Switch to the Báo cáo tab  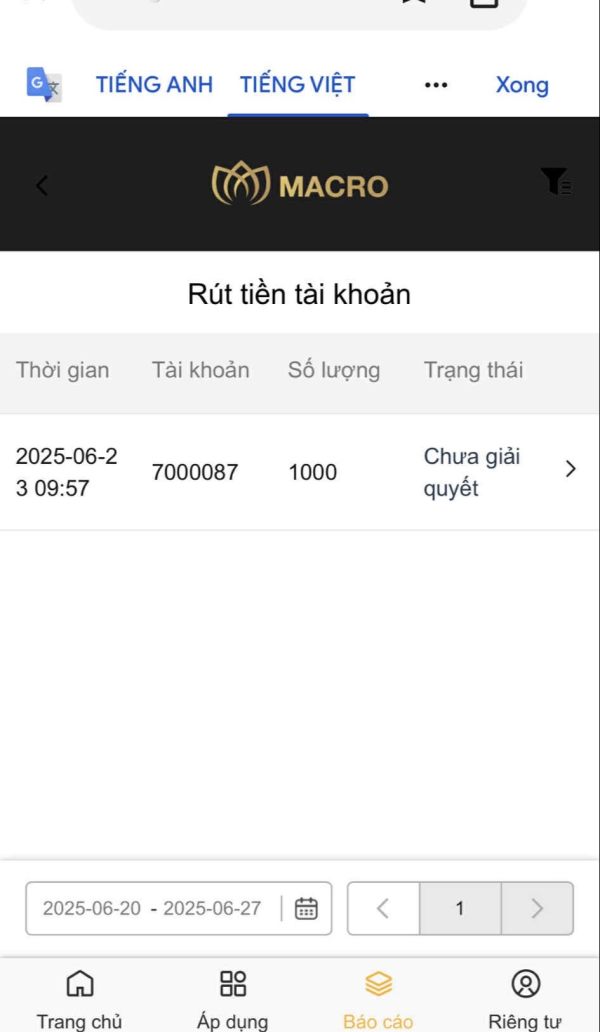click(378, 998)
